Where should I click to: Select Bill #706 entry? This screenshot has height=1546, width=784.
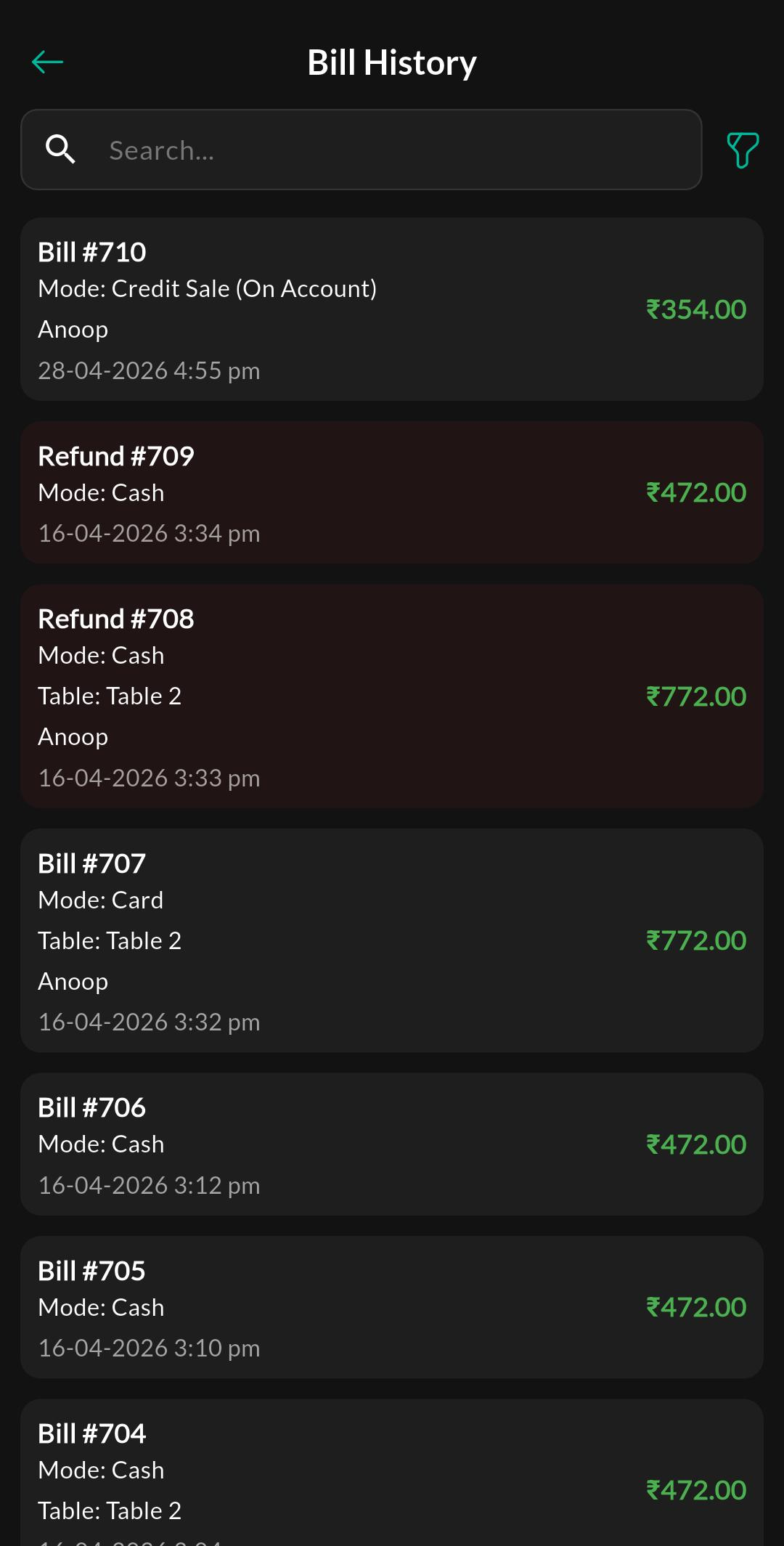tap(392, 1144)
